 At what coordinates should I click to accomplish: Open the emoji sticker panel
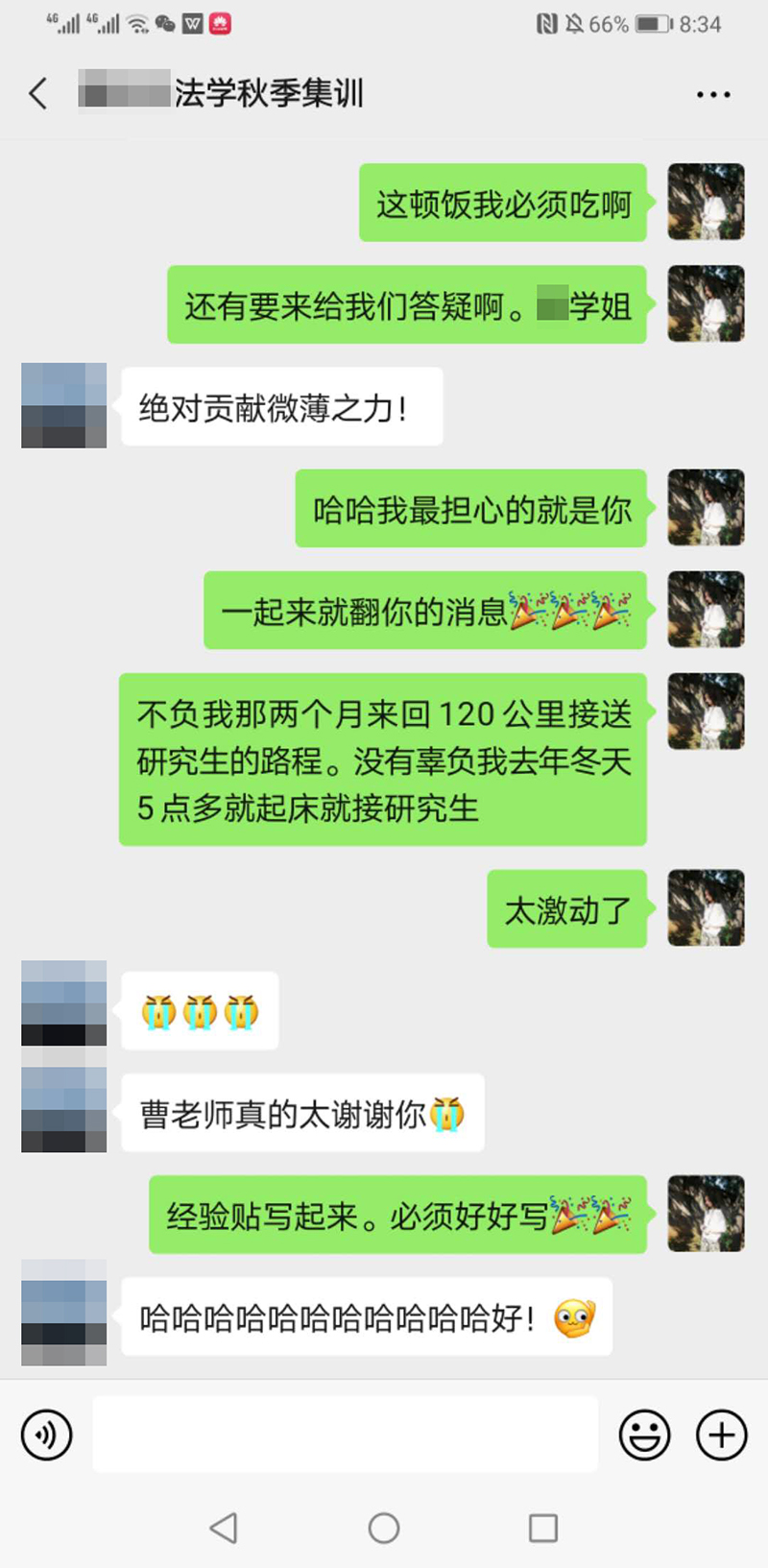pos(644,1435)
